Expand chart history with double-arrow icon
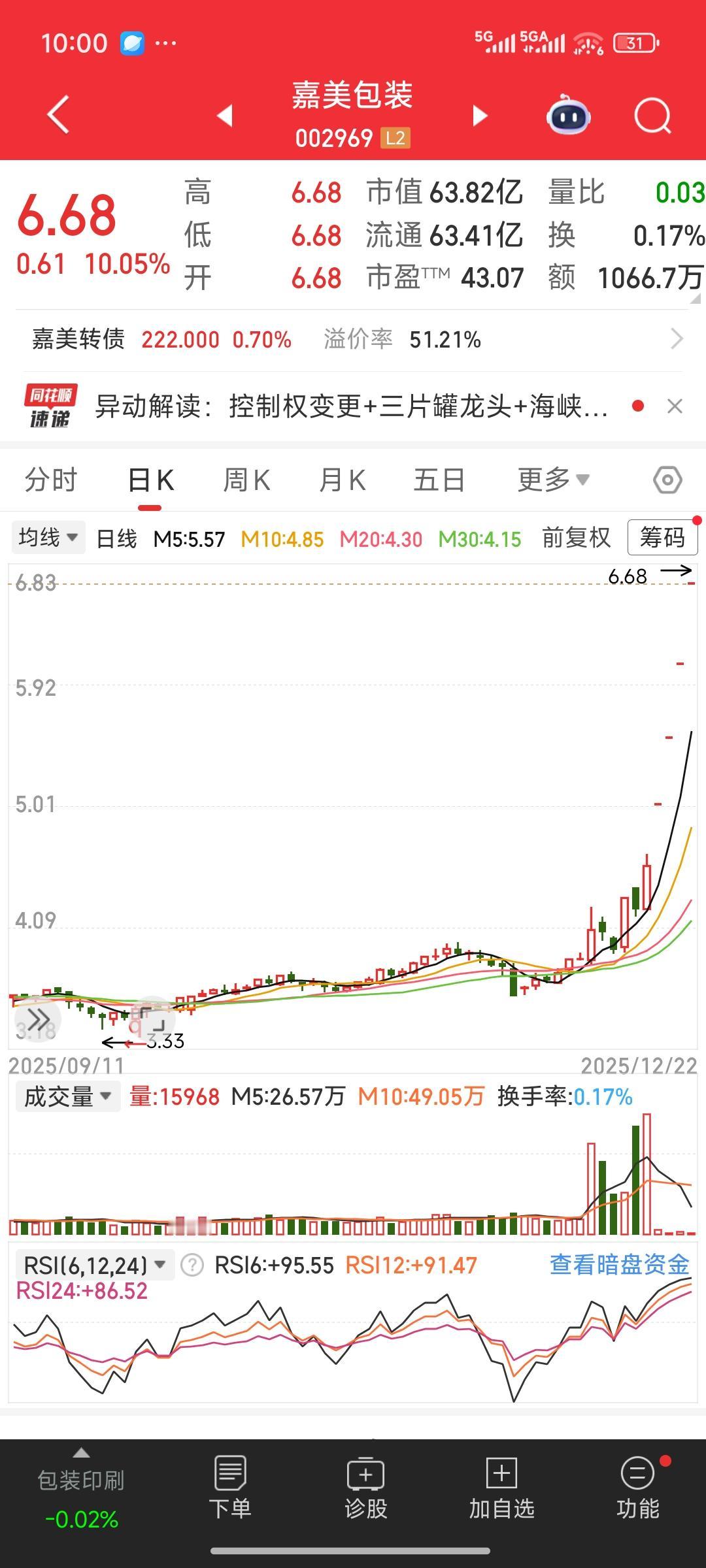Screen dimensions: 706x1568 tap(37, 1018)
